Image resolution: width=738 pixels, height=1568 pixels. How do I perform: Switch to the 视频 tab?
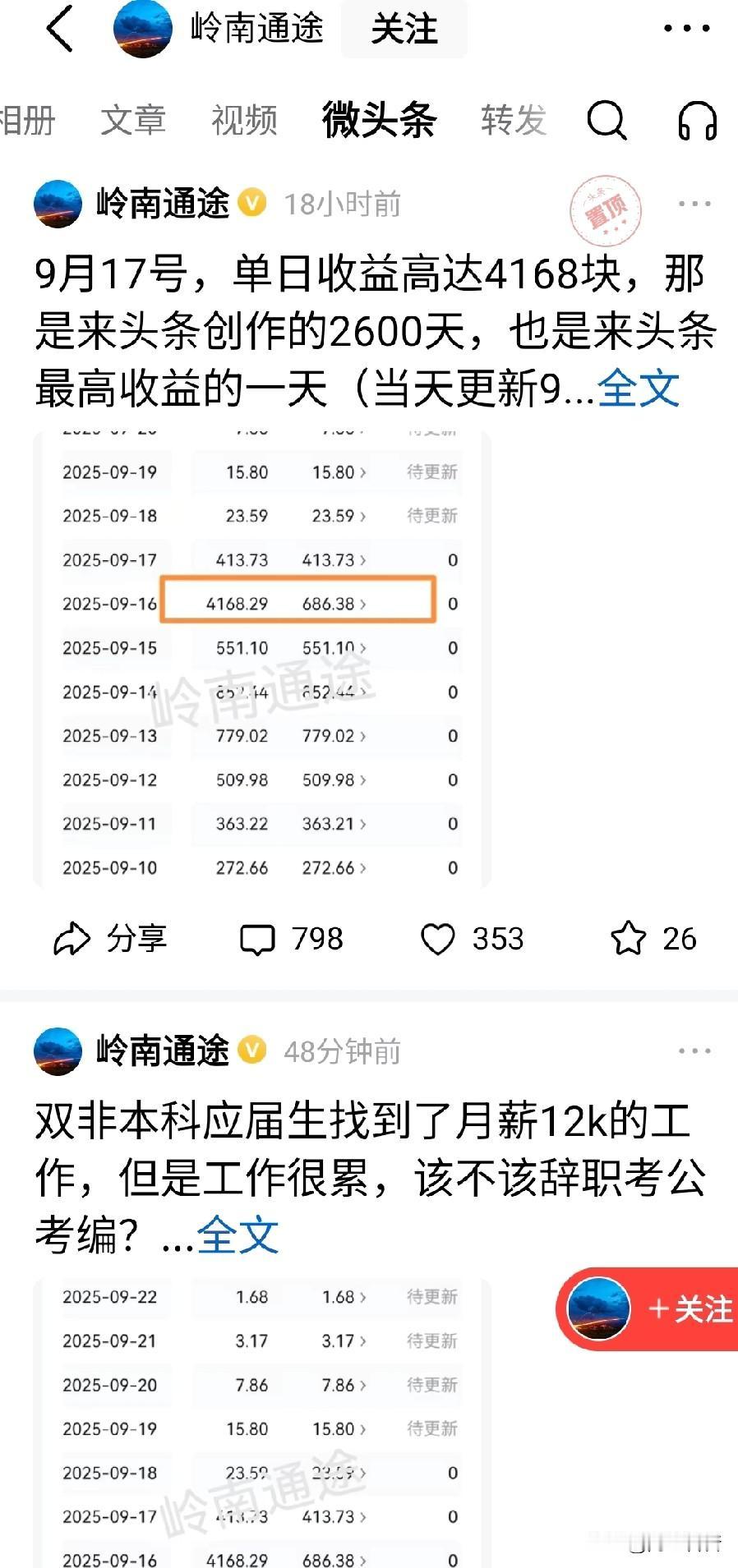[x=243, y=120]
